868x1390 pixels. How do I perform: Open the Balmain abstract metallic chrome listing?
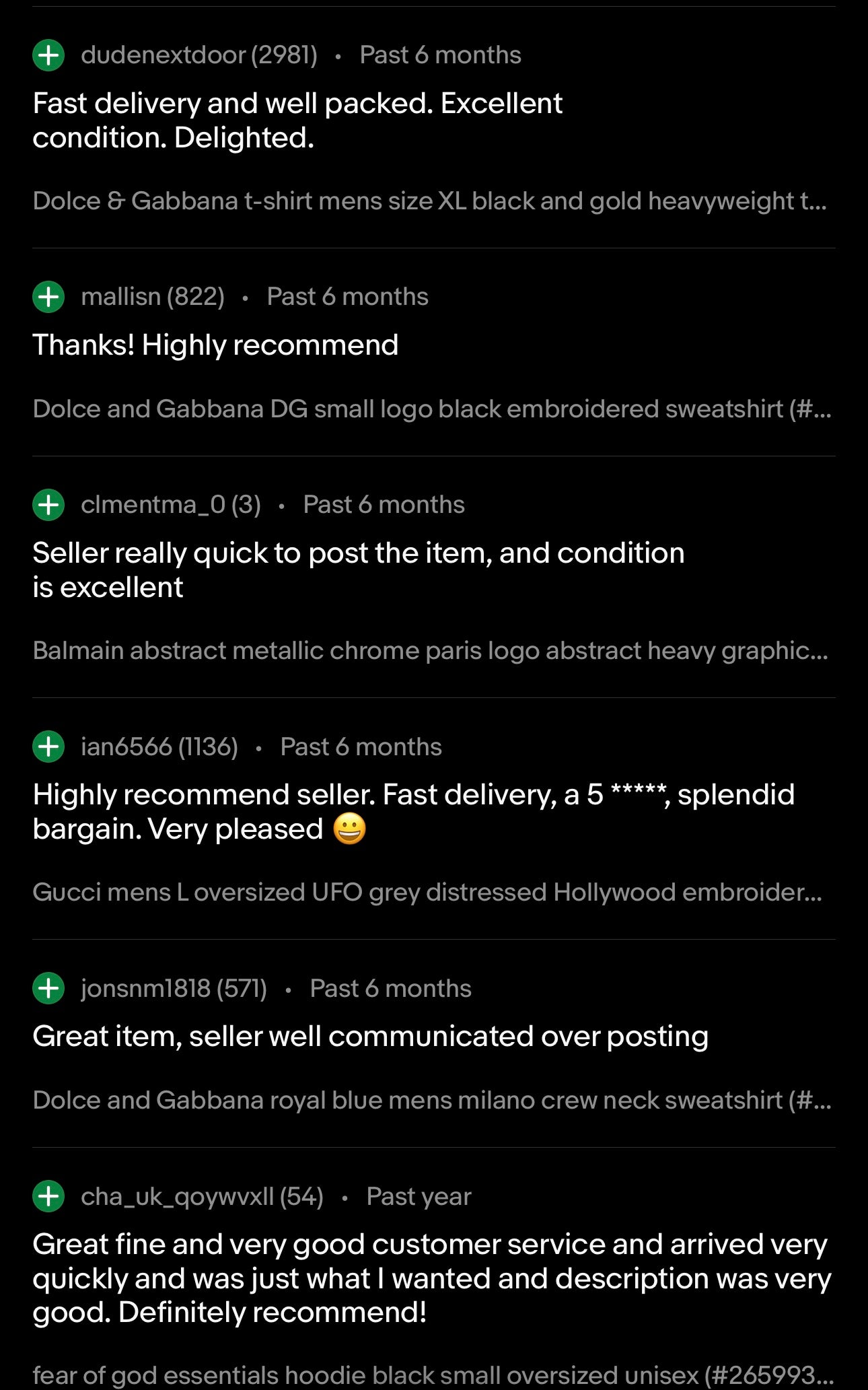(429, 651)
